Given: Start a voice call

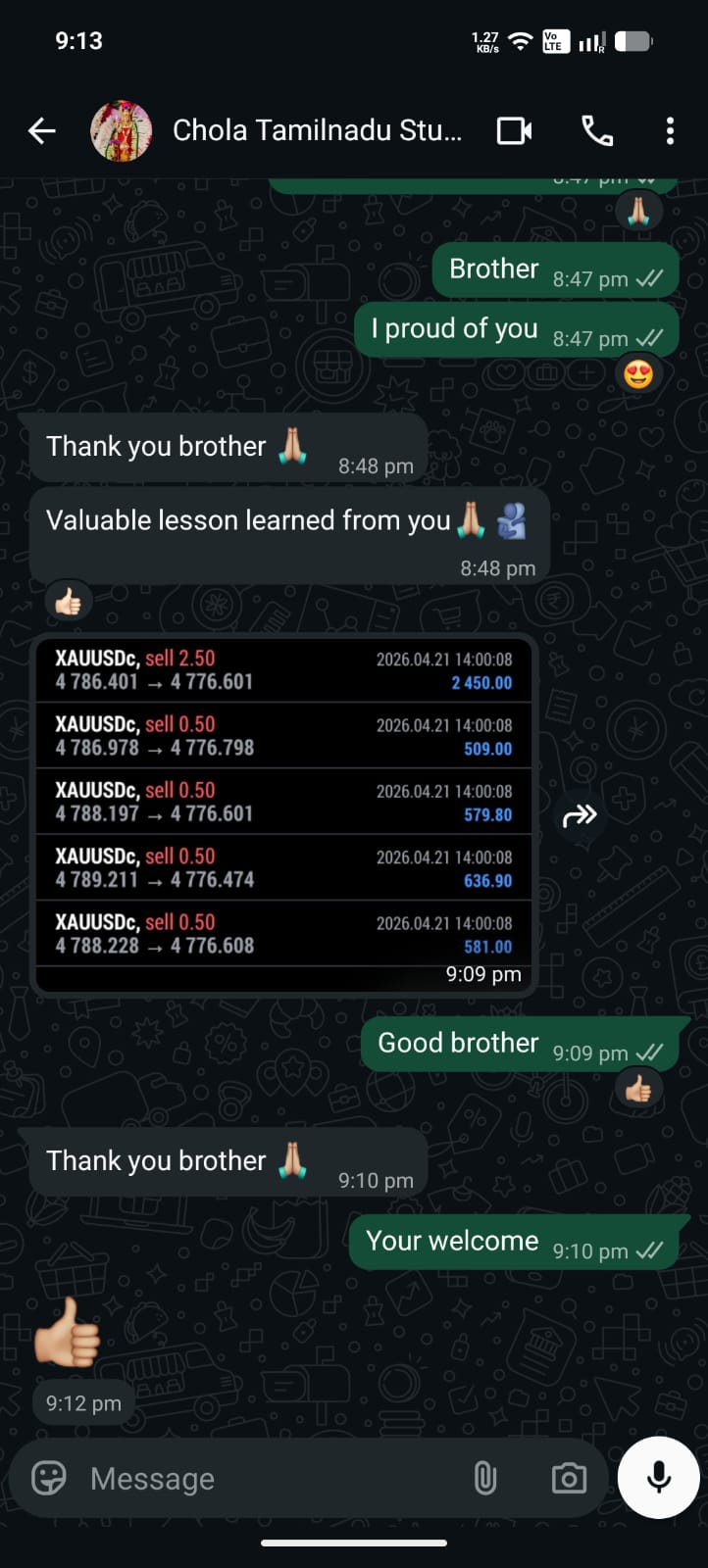Looking at the screenshot, I should click(x=596, y=130).
